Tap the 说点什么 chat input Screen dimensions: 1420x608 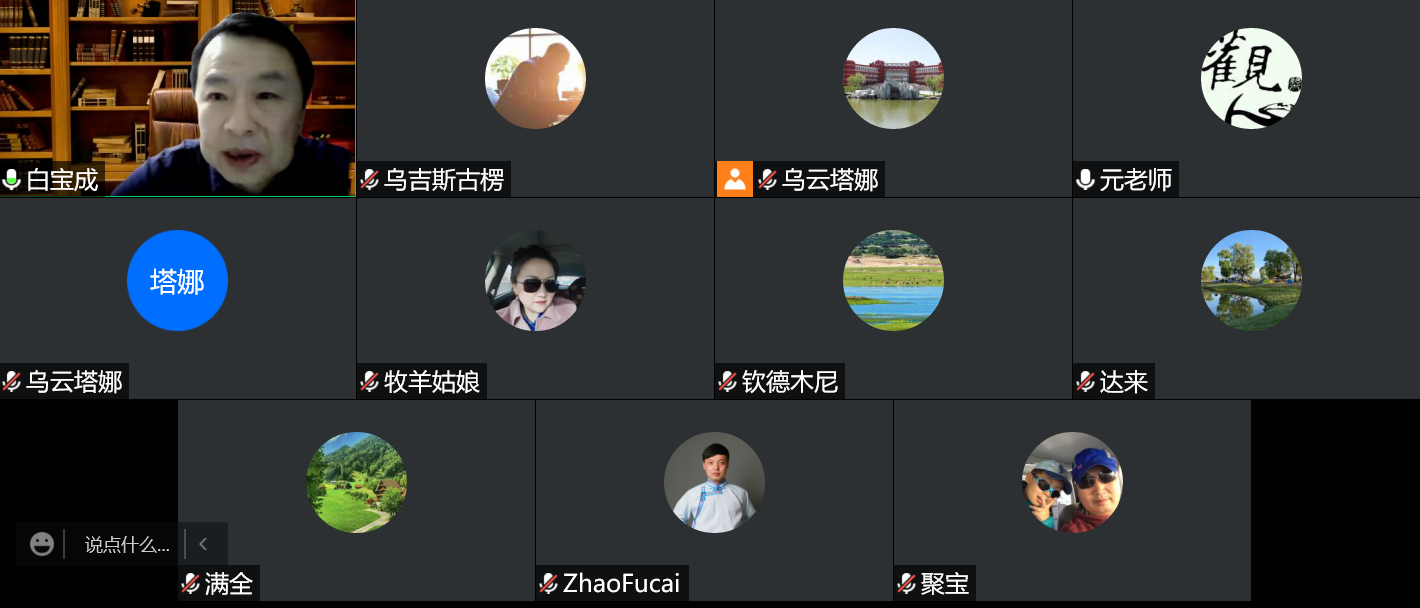126,545
